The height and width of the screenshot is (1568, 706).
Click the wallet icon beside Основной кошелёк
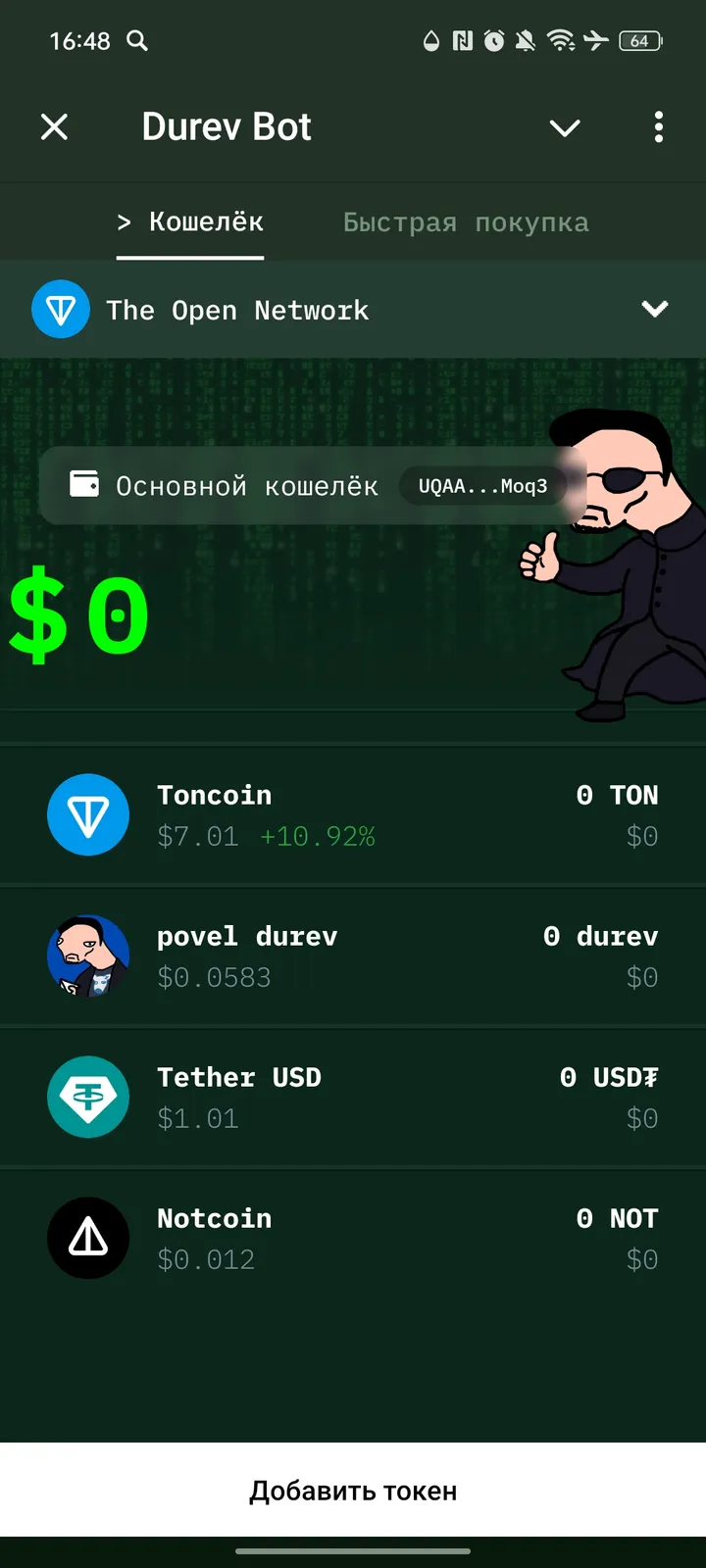[x=83, y=484]
